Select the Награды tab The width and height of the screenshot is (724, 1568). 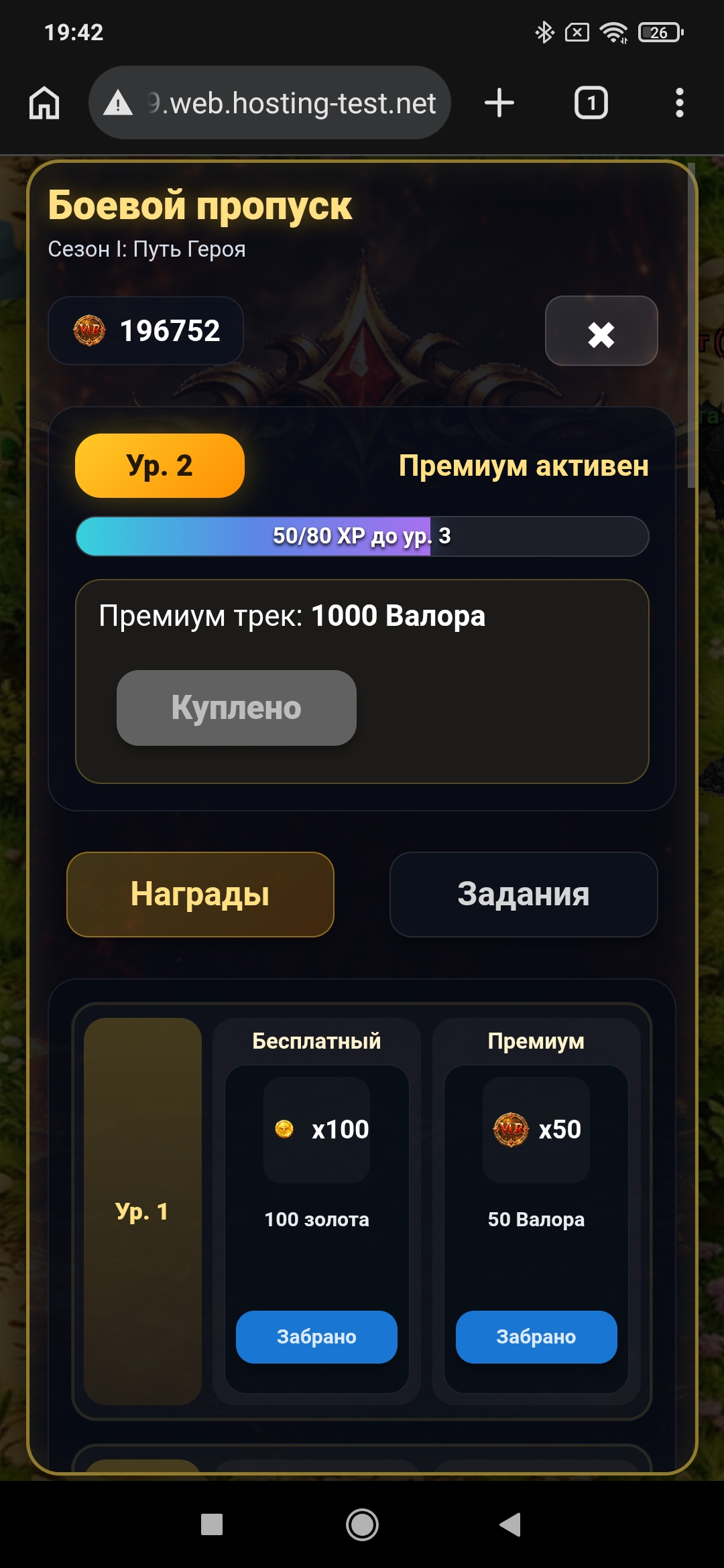pos(200,894)
